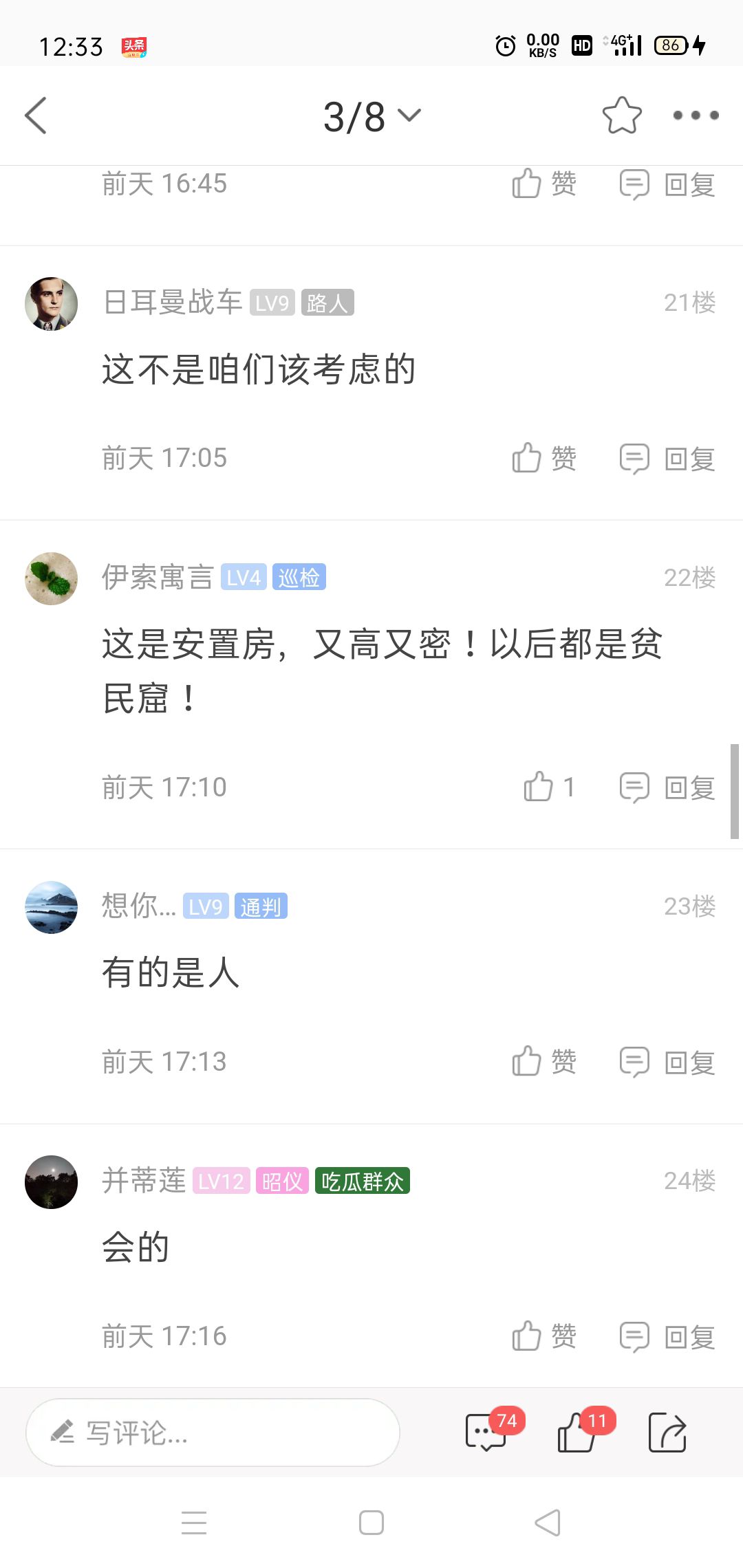Reply to the comment on floor 23
The height and width of the screenshot is (1568, 743).
[667, 1061]
